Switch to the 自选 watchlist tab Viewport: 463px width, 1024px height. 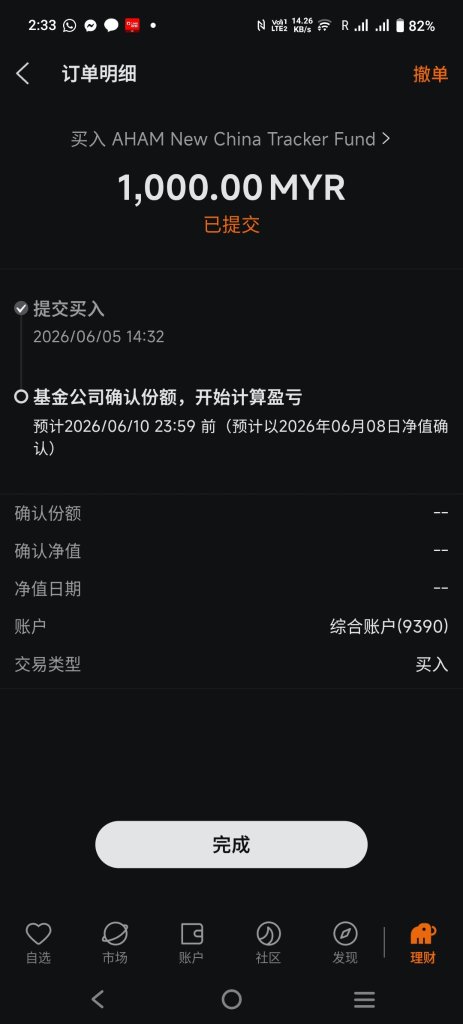(x=38, y=944)
